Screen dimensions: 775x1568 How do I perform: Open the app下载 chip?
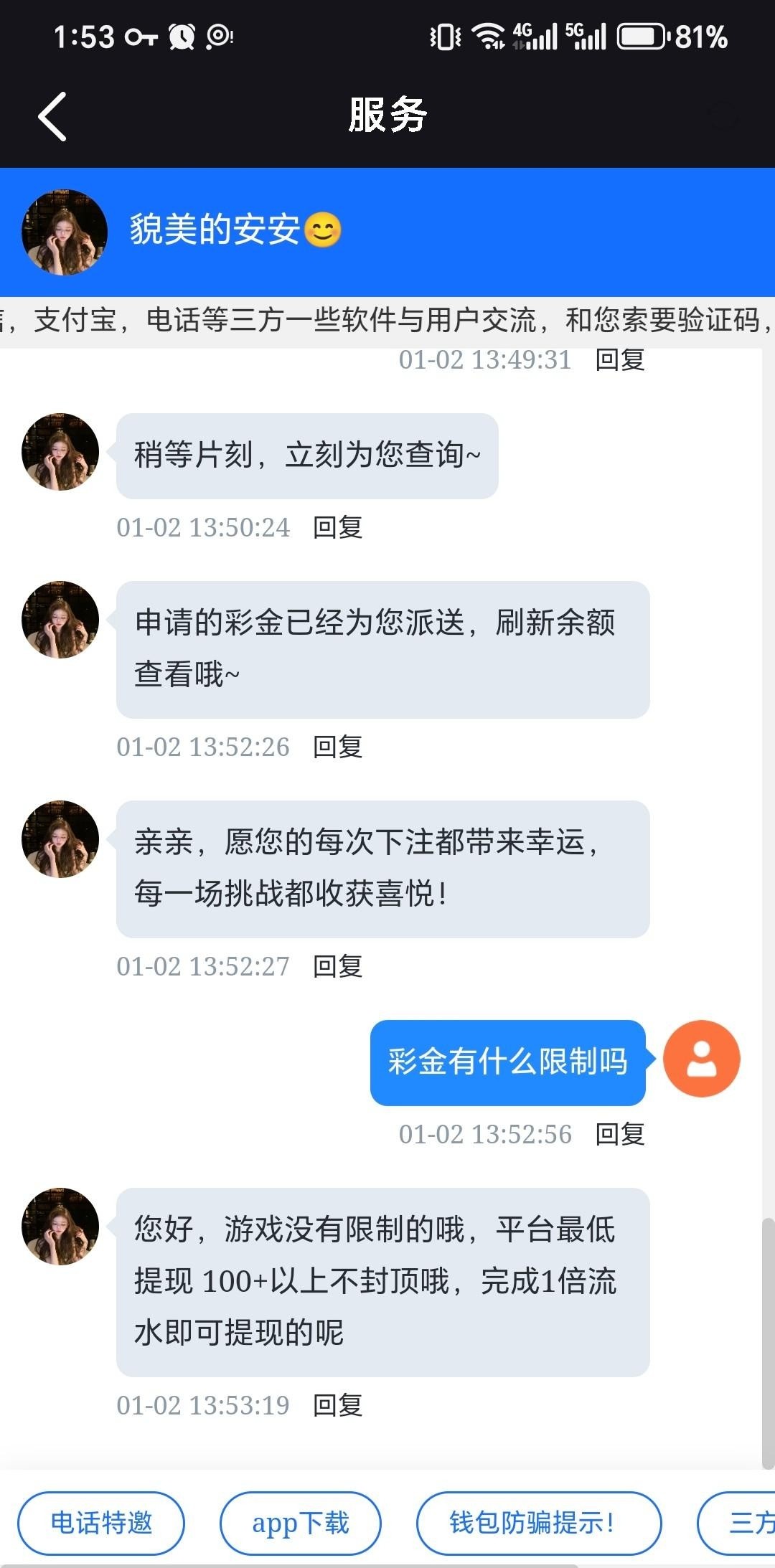coord(300,1522)
